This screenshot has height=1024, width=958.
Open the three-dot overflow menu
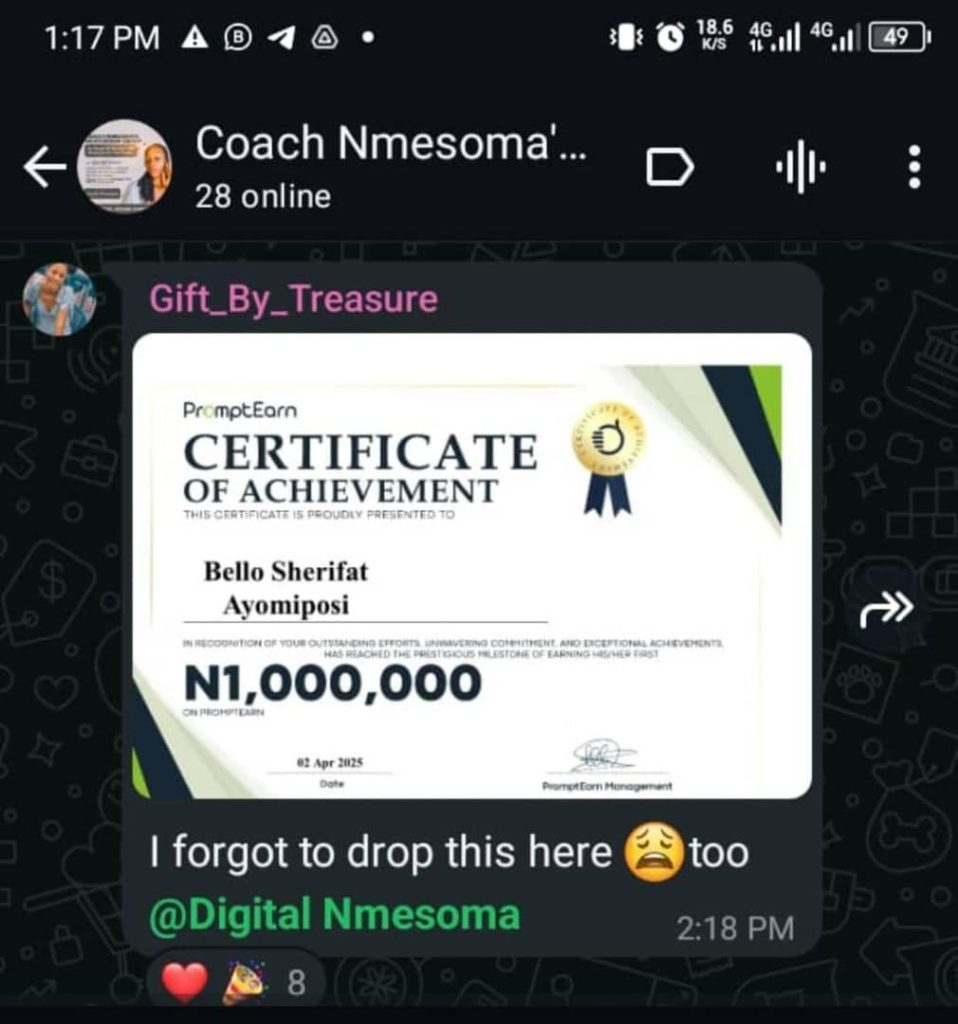coord(913,167)
